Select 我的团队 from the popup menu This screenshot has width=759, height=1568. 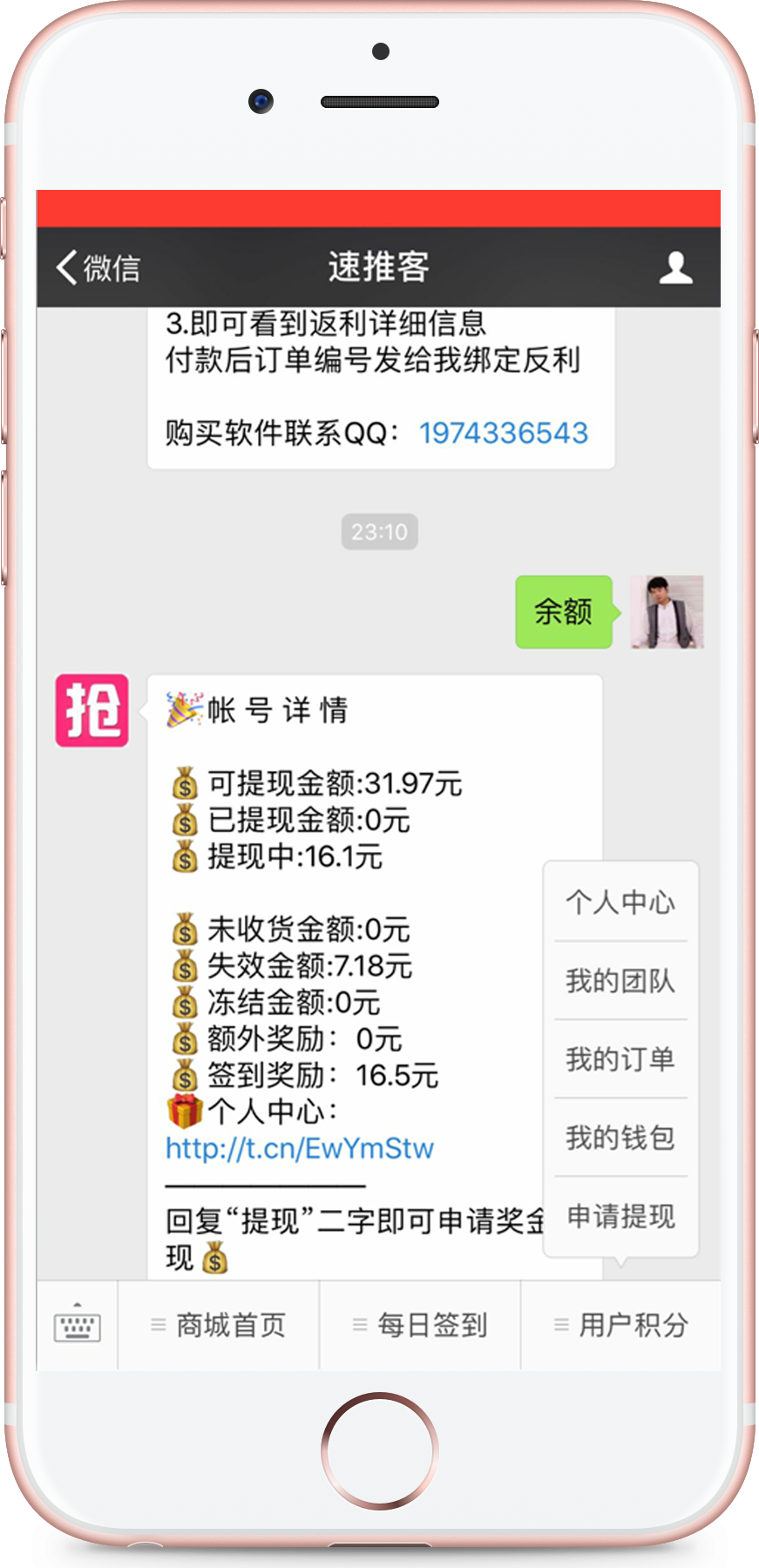click(620, 981)
